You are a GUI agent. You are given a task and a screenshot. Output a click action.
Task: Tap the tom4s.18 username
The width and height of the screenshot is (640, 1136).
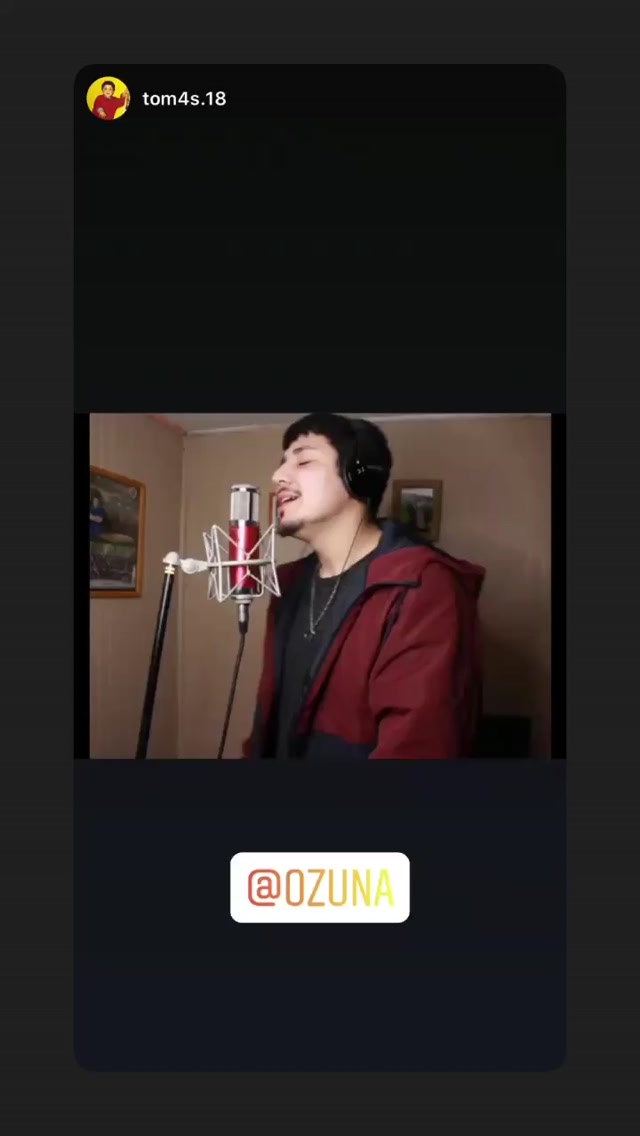click(184, 99)
